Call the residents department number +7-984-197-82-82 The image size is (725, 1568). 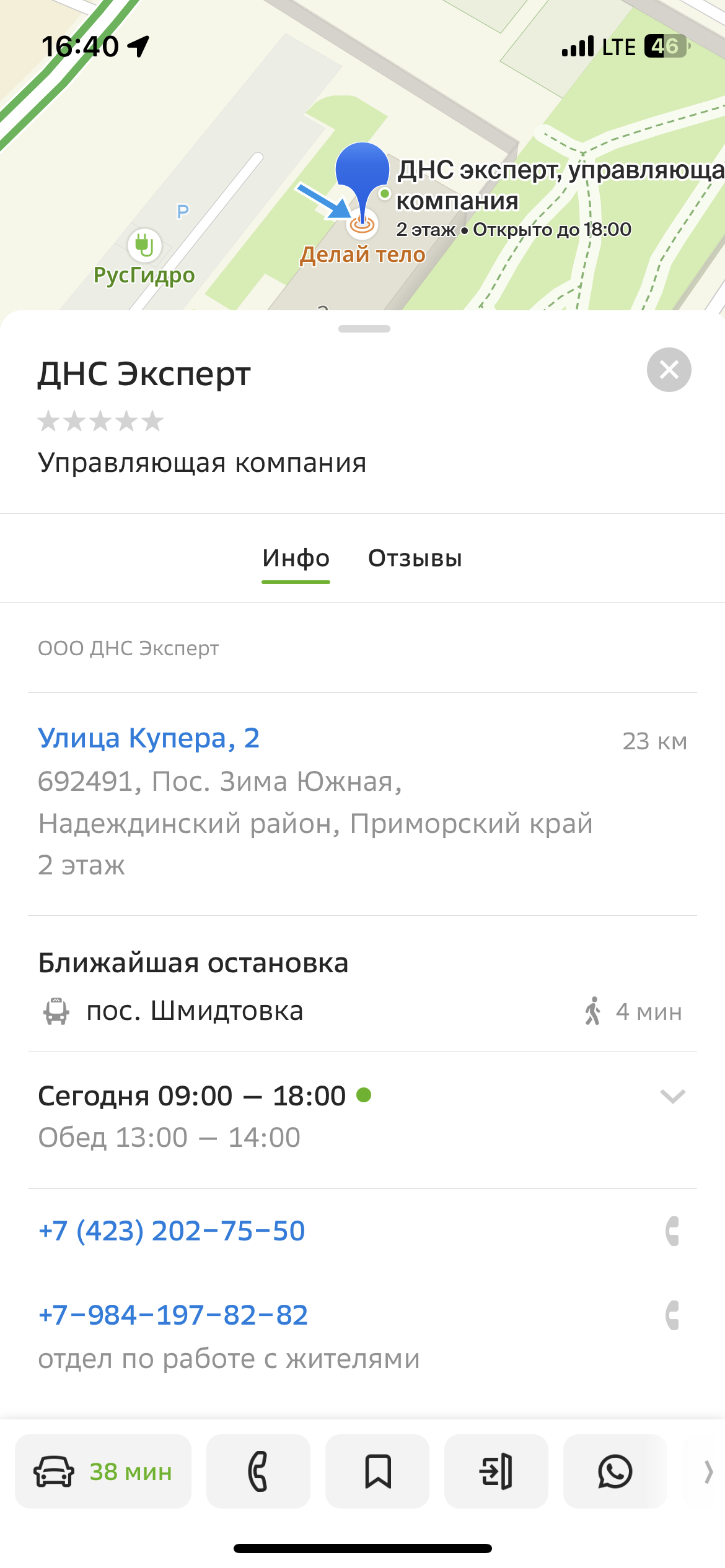173,1315
